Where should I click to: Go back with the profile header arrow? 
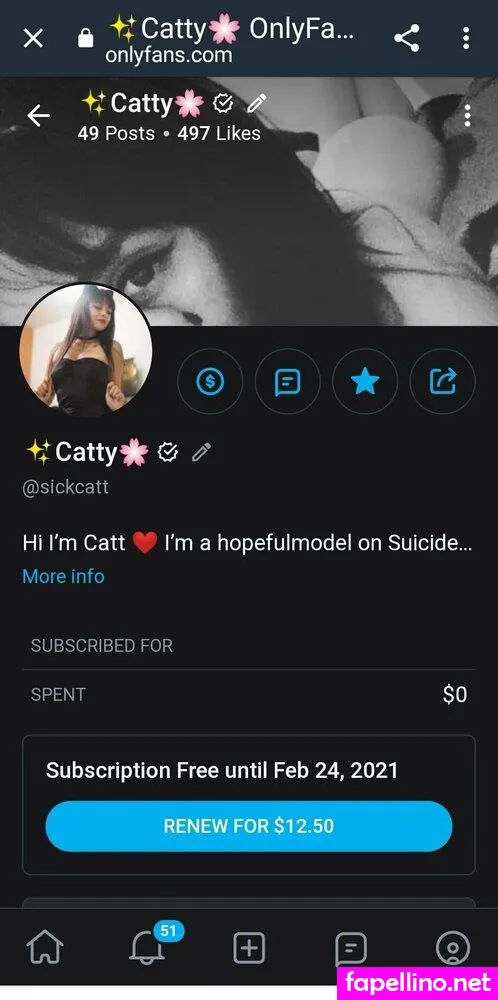click(38, 115)
